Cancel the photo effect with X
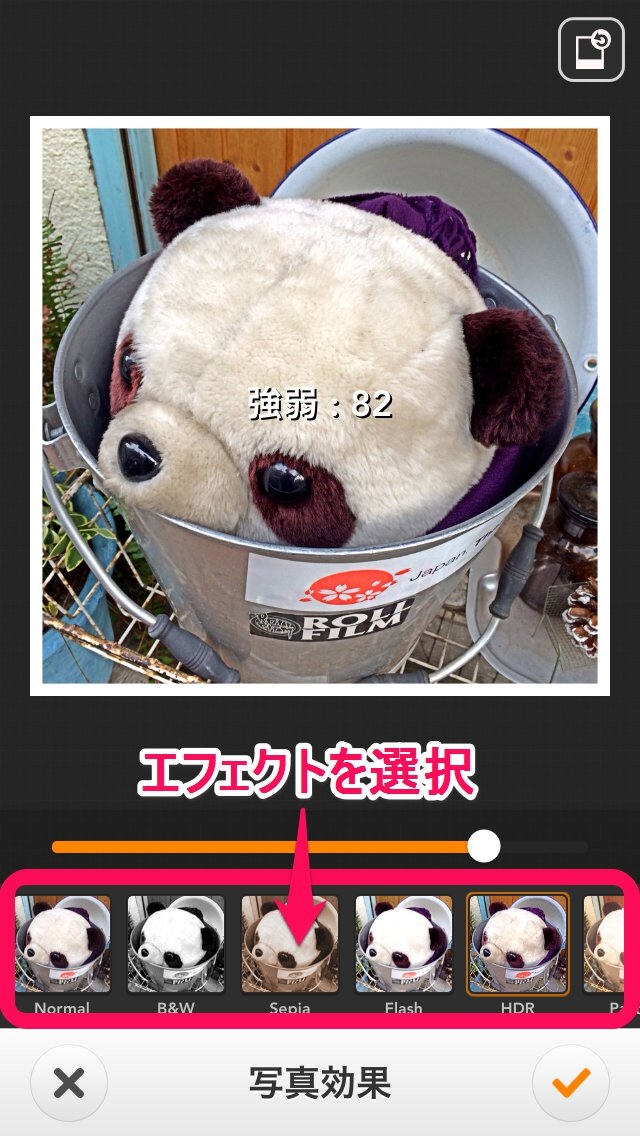This screenshot has height=1136, width=640. 69,1082
